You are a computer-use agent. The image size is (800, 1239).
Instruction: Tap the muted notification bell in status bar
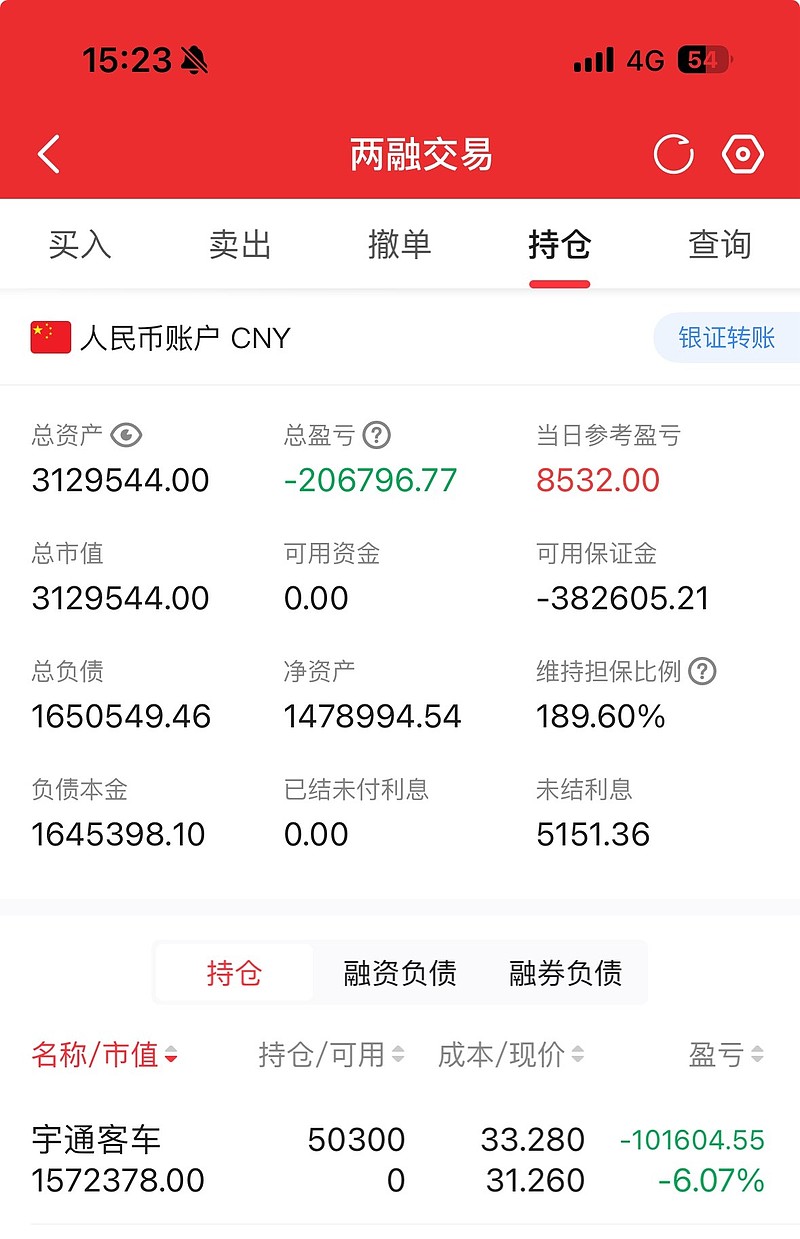(192, 60)
